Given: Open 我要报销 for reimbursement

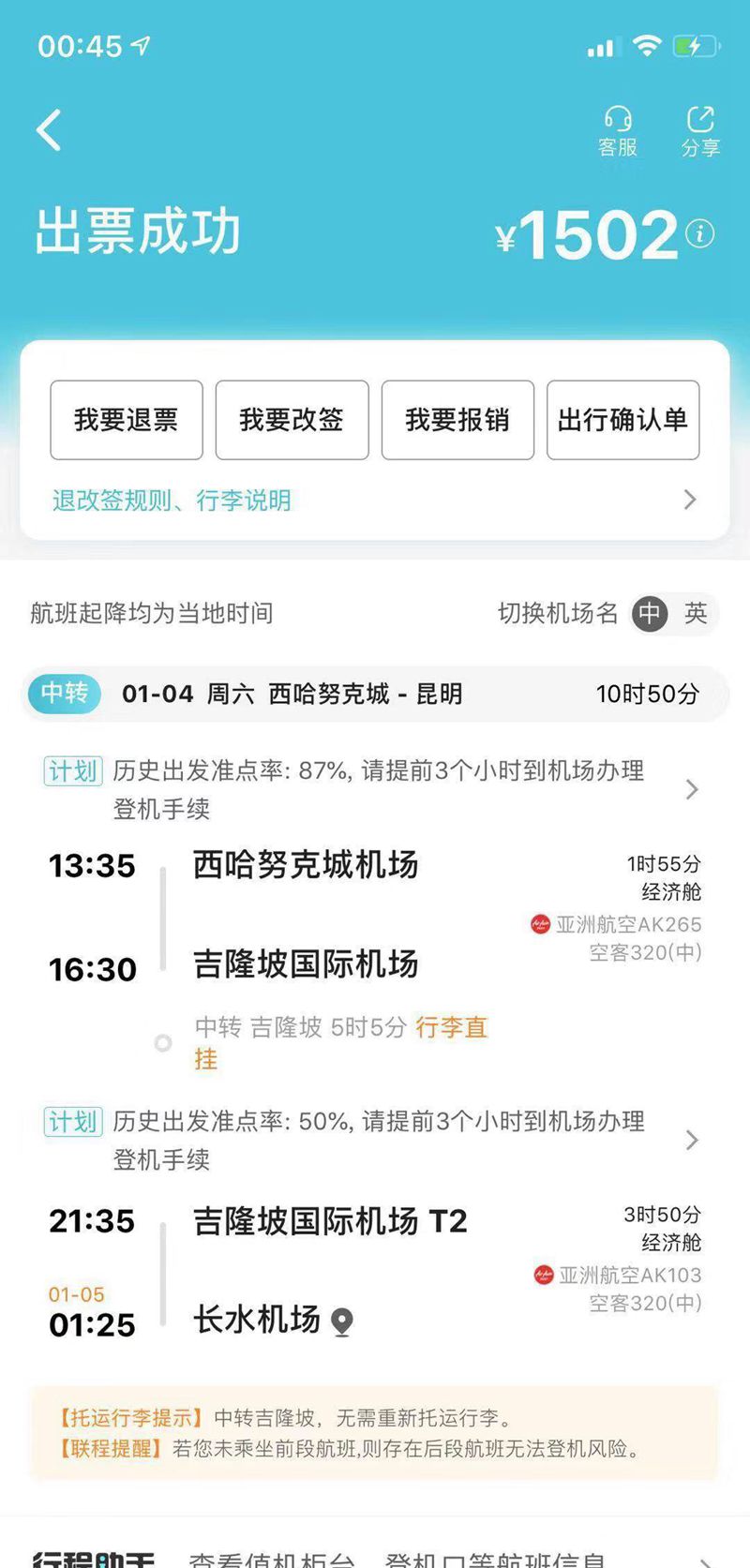Looking at the screenshot, I should 457,420.
